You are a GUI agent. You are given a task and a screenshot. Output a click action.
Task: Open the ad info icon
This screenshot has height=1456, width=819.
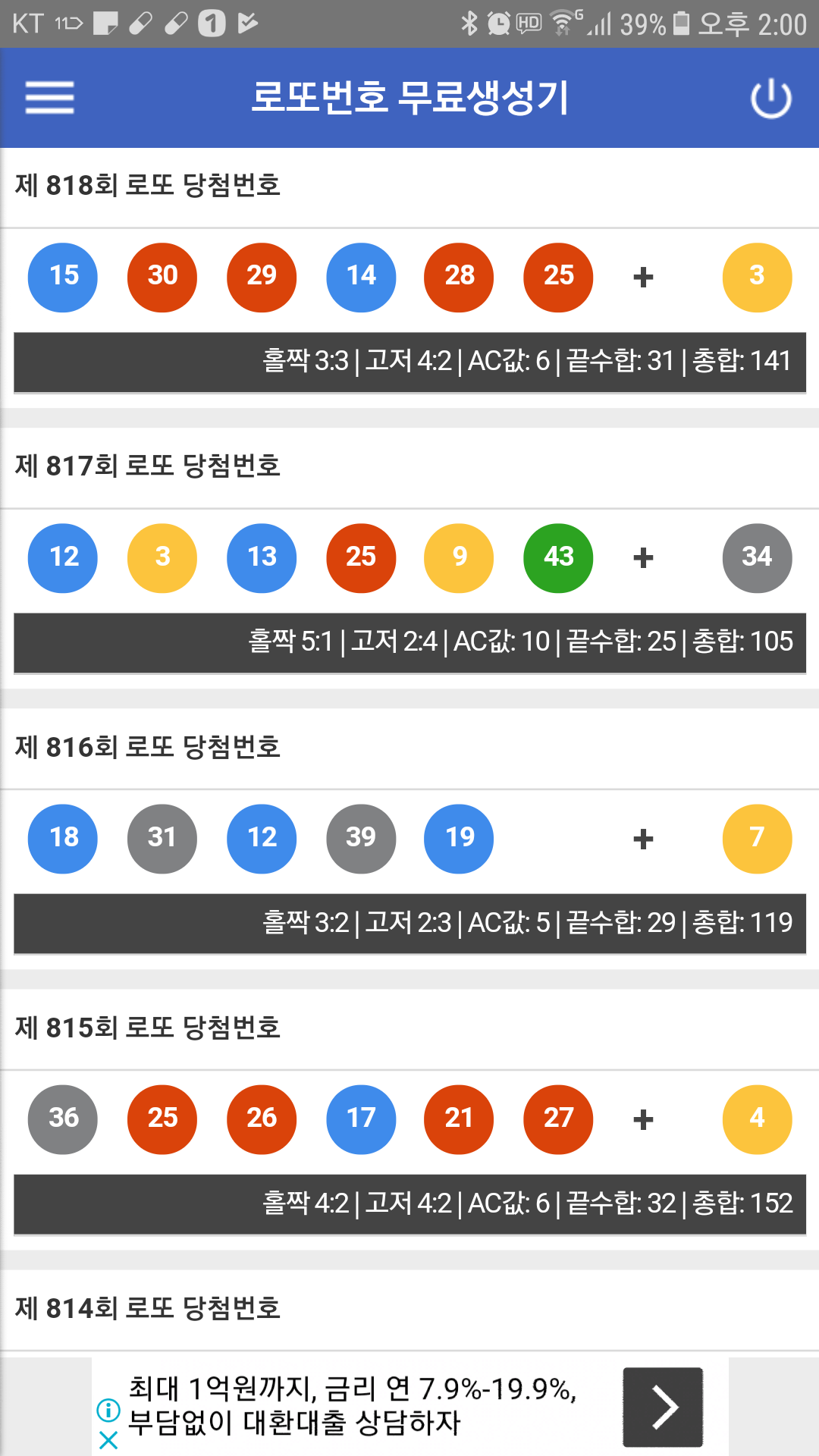pyautogui.click(x=108, y=1410)
